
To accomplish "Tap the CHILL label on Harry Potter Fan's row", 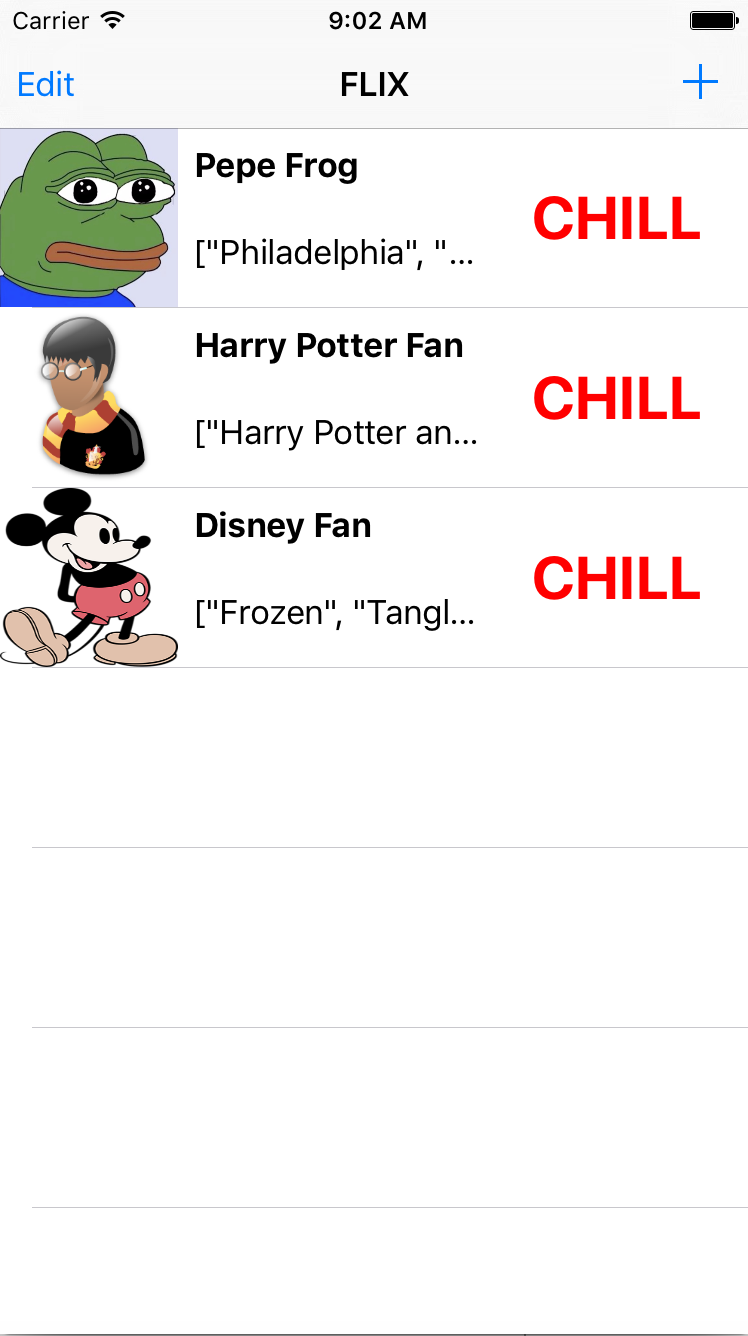I will (x=616, y=398).
